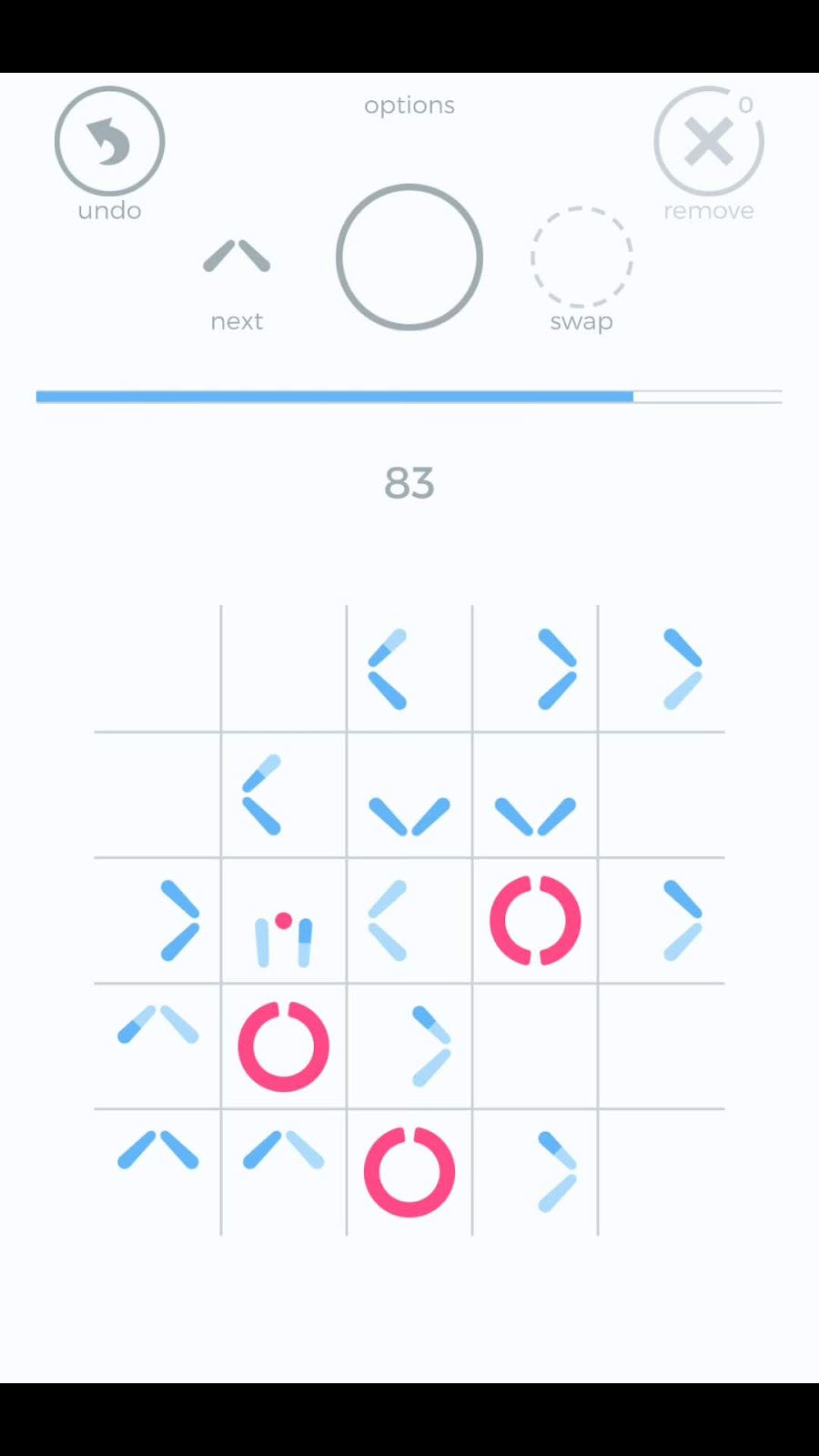
Task: Place piece in the top-left empty cell
Action: (157, 668)
